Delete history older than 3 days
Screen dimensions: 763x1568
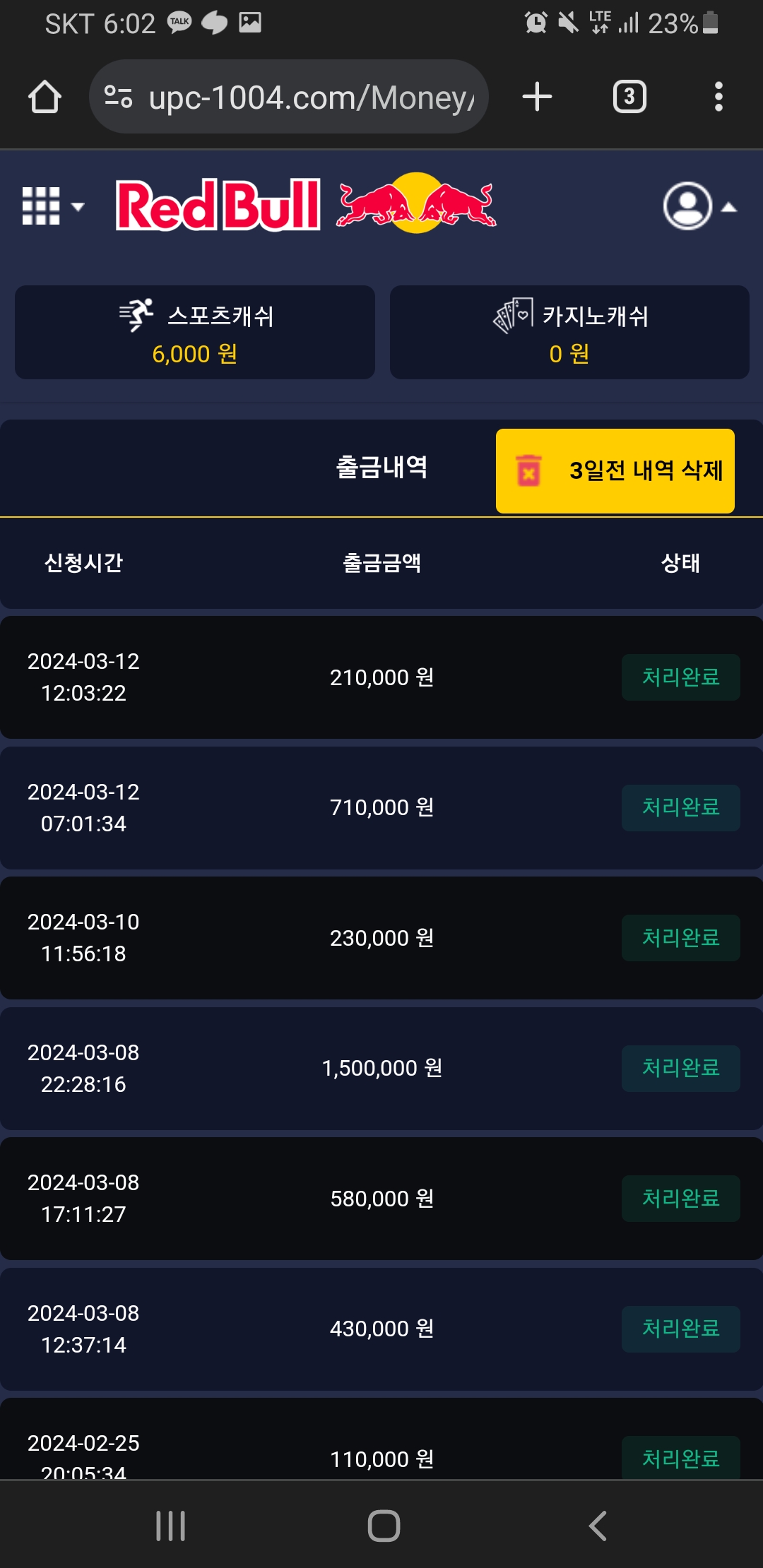[x=615, y=470]
